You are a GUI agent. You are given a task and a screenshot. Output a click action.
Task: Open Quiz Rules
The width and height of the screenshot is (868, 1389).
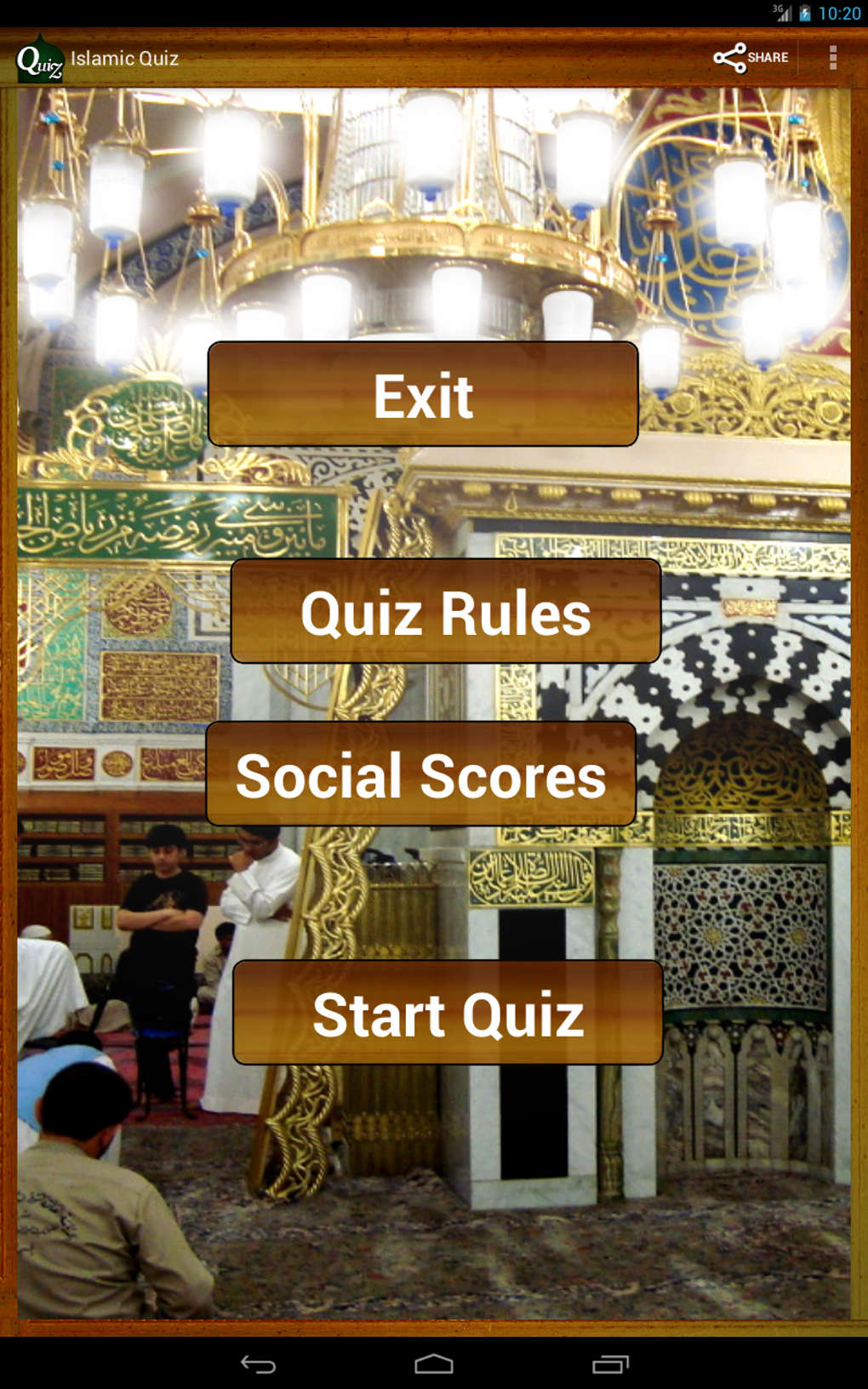445,612
